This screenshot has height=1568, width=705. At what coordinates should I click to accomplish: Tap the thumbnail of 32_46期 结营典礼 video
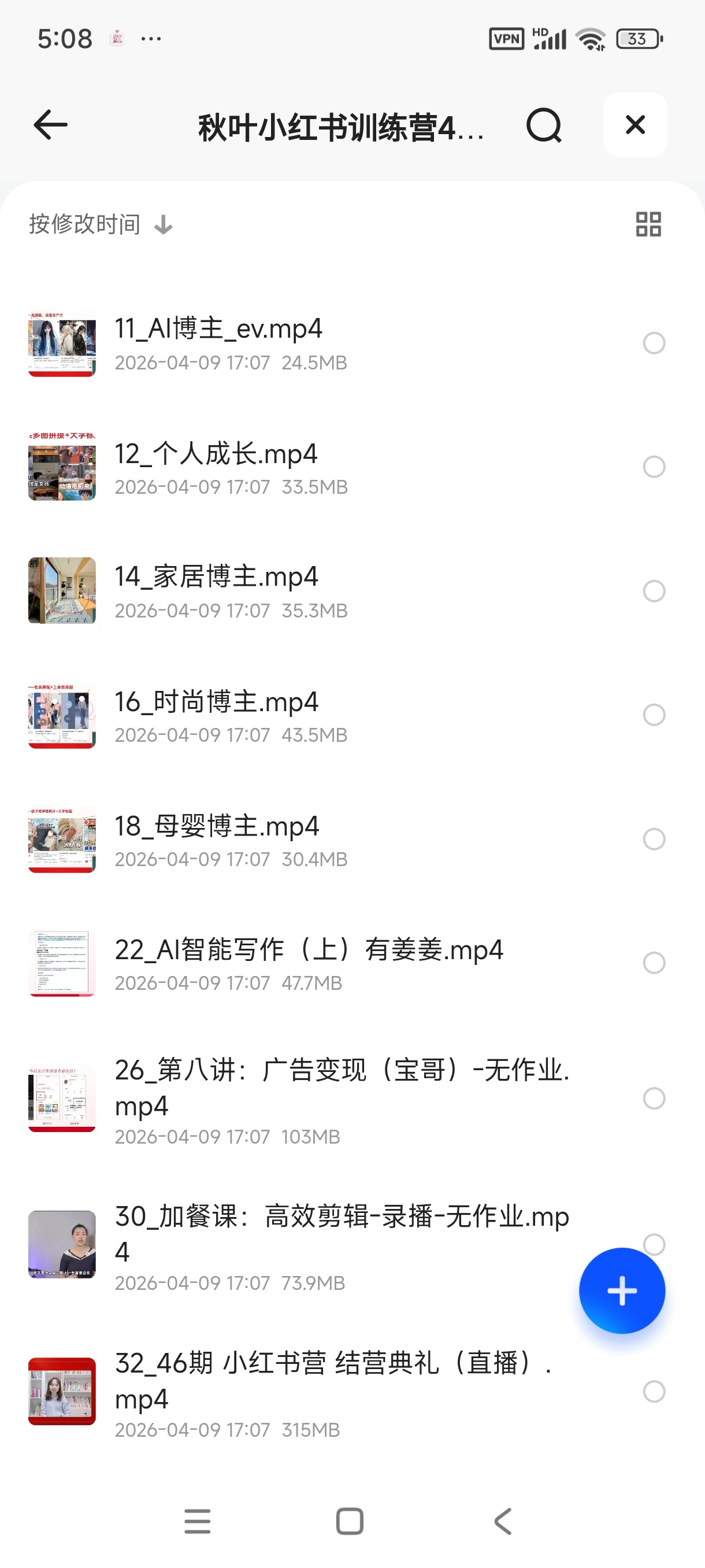(x=61, y=1391)
